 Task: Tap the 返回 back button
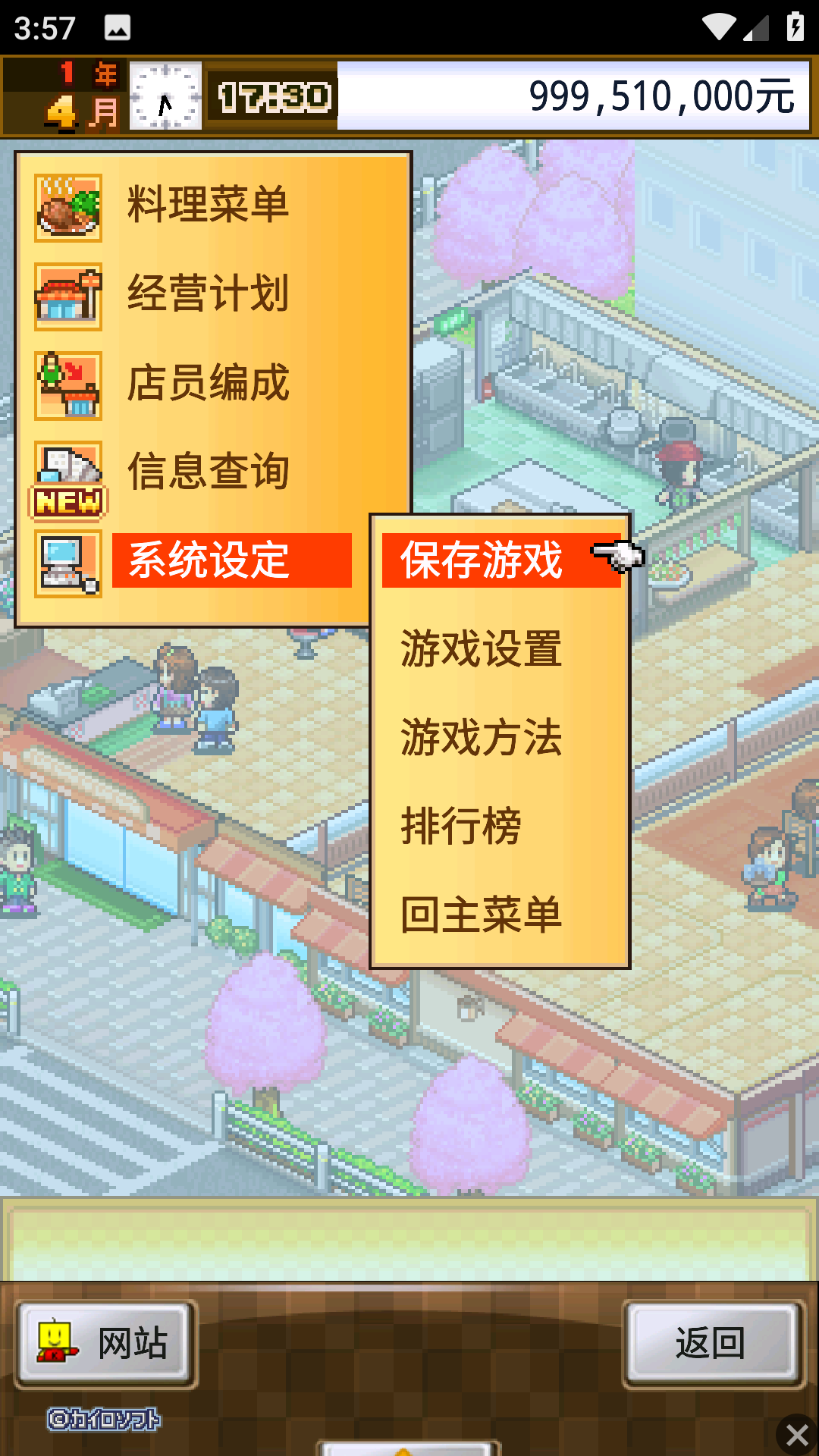click(x=711, y=1342)
